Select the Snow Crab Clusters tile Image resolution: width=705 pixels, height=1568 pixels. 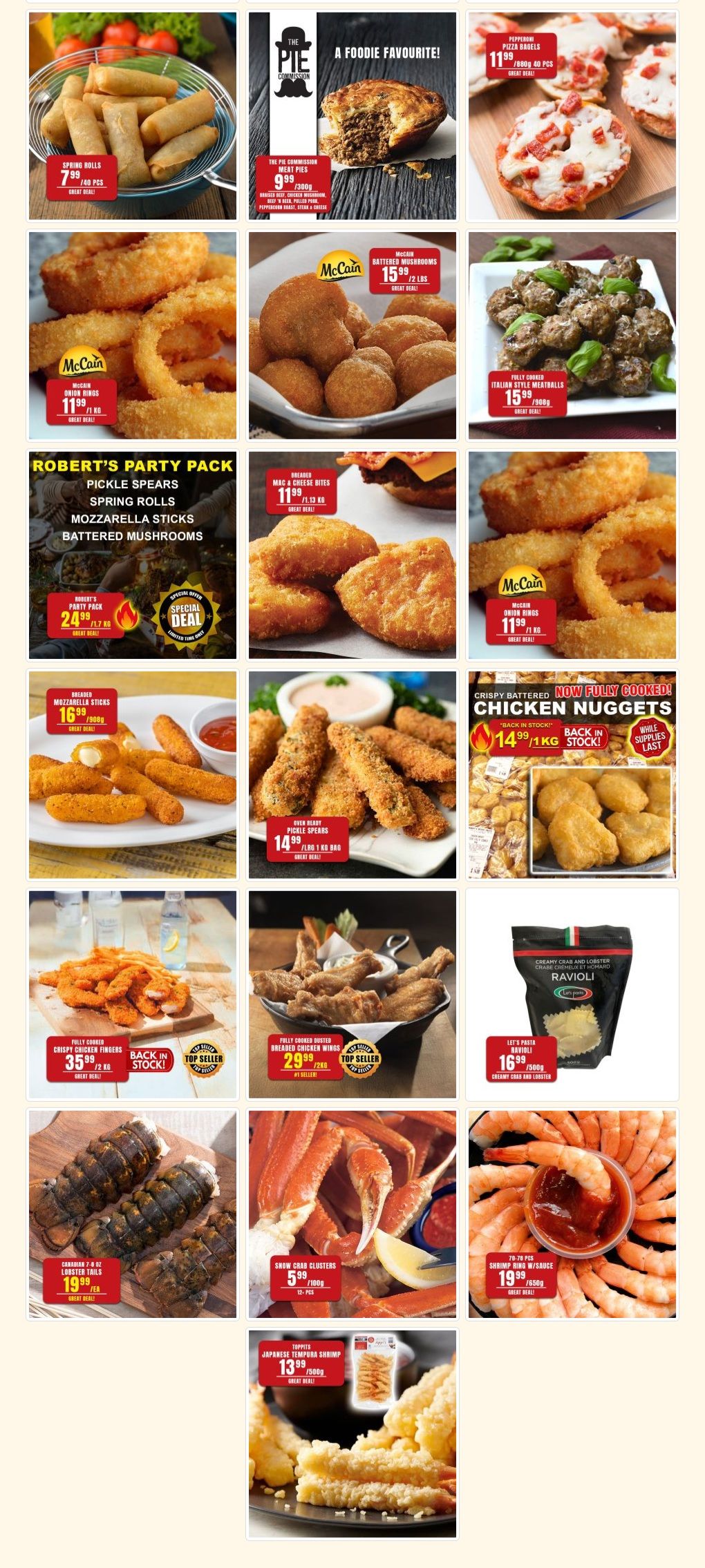pos(352,1214)
